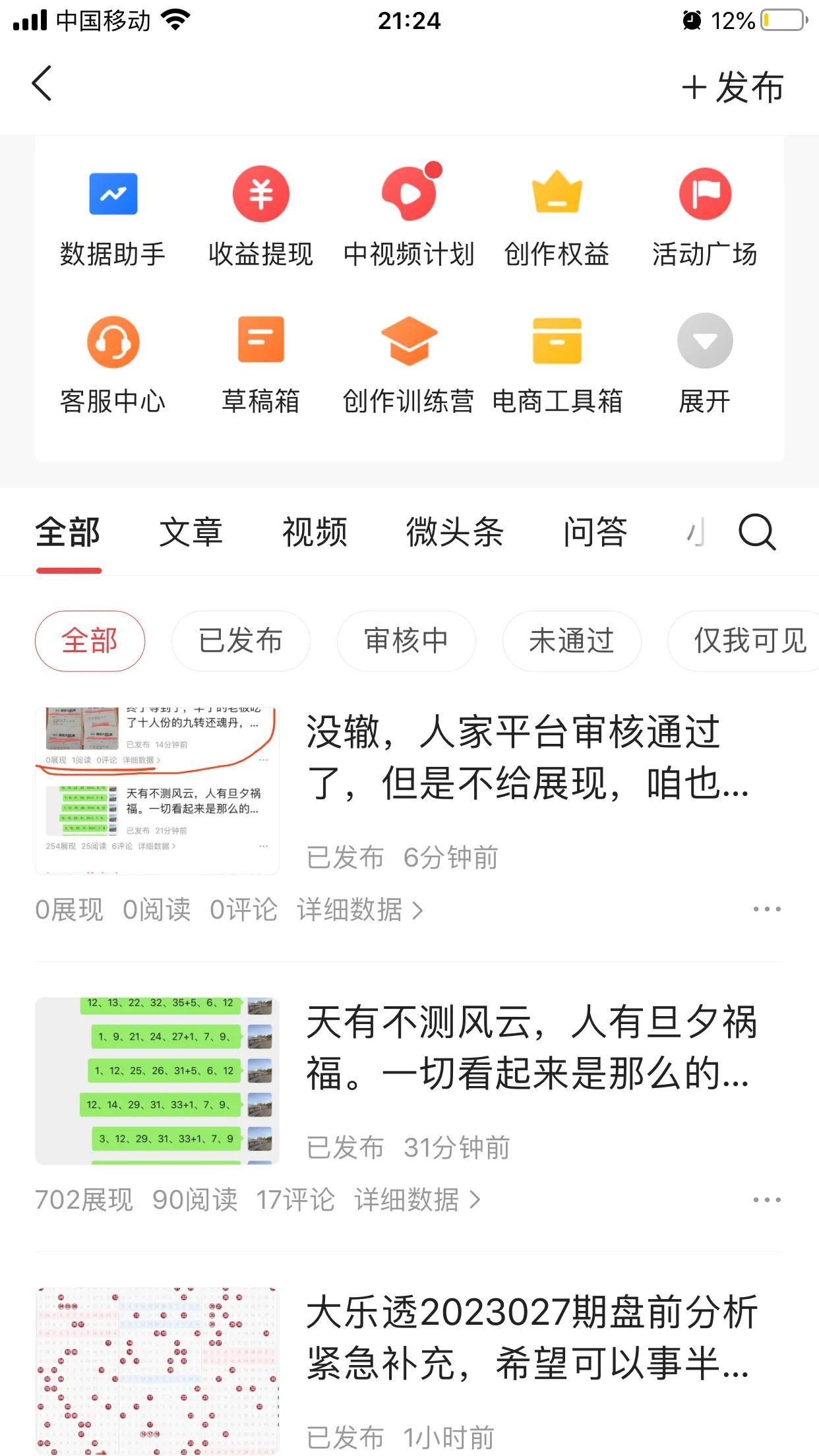Select the 审核中 filter chip
The width and height of the screenshot is (819, 1456).
(406, 641)
